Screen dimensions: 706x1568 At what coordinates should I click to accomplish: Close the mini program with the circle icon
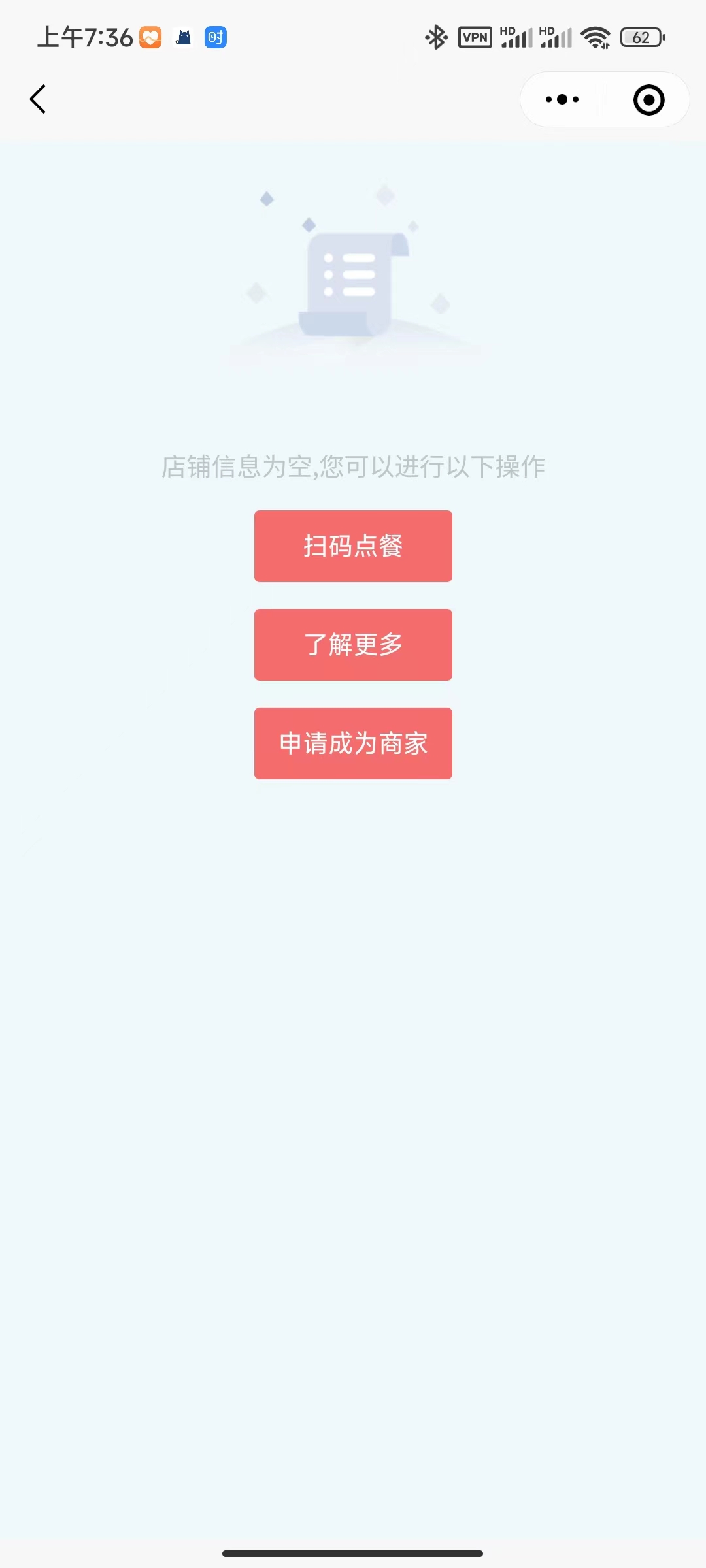coord(648,100)
